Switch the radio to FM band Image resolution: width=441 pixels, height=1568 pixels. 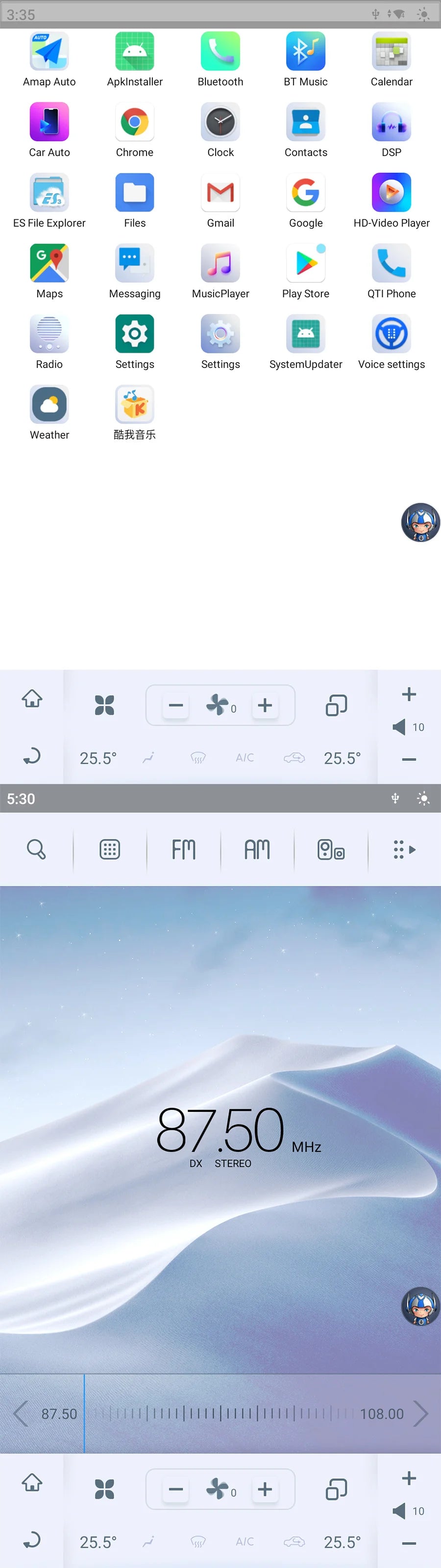183,849
